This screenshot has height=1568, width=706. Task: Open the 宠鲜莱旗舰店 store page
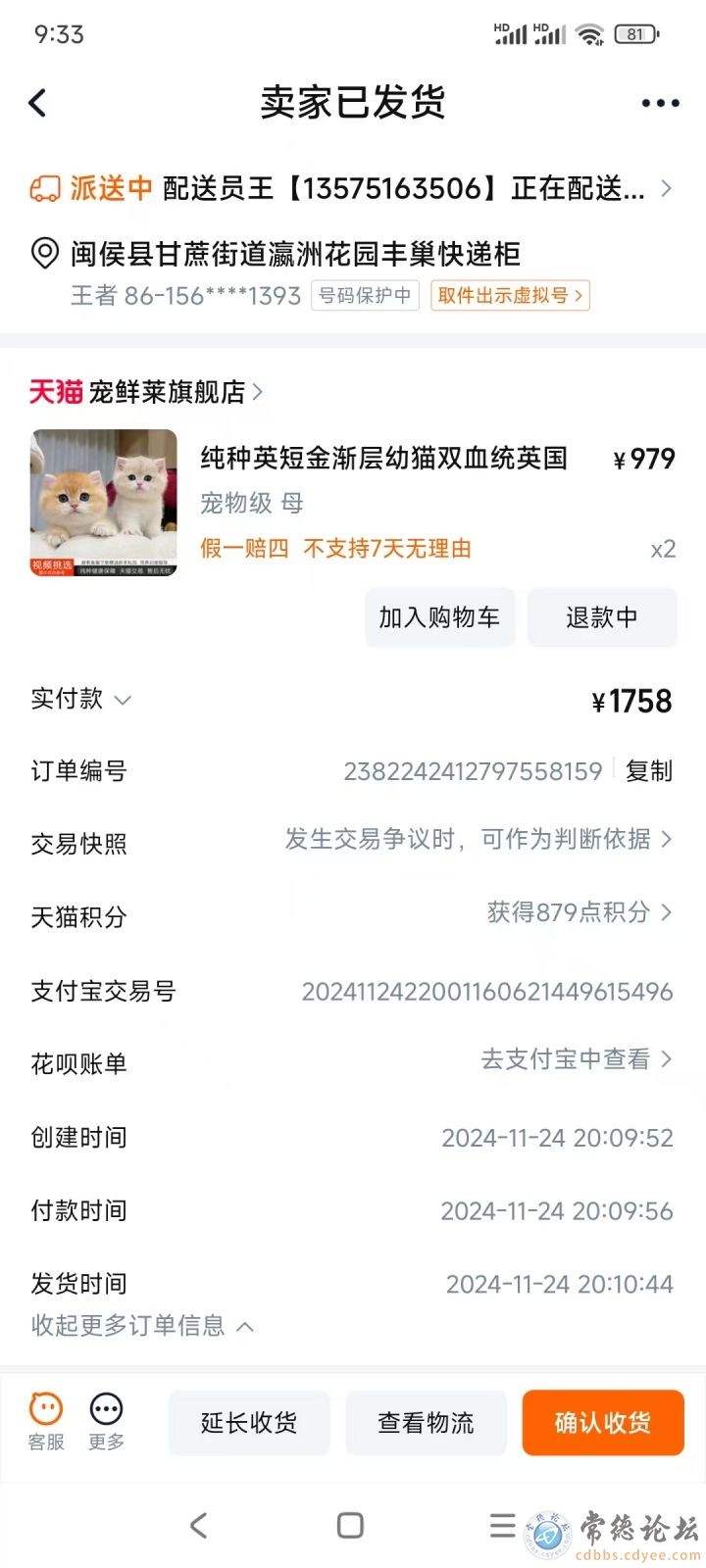(167, 392)
